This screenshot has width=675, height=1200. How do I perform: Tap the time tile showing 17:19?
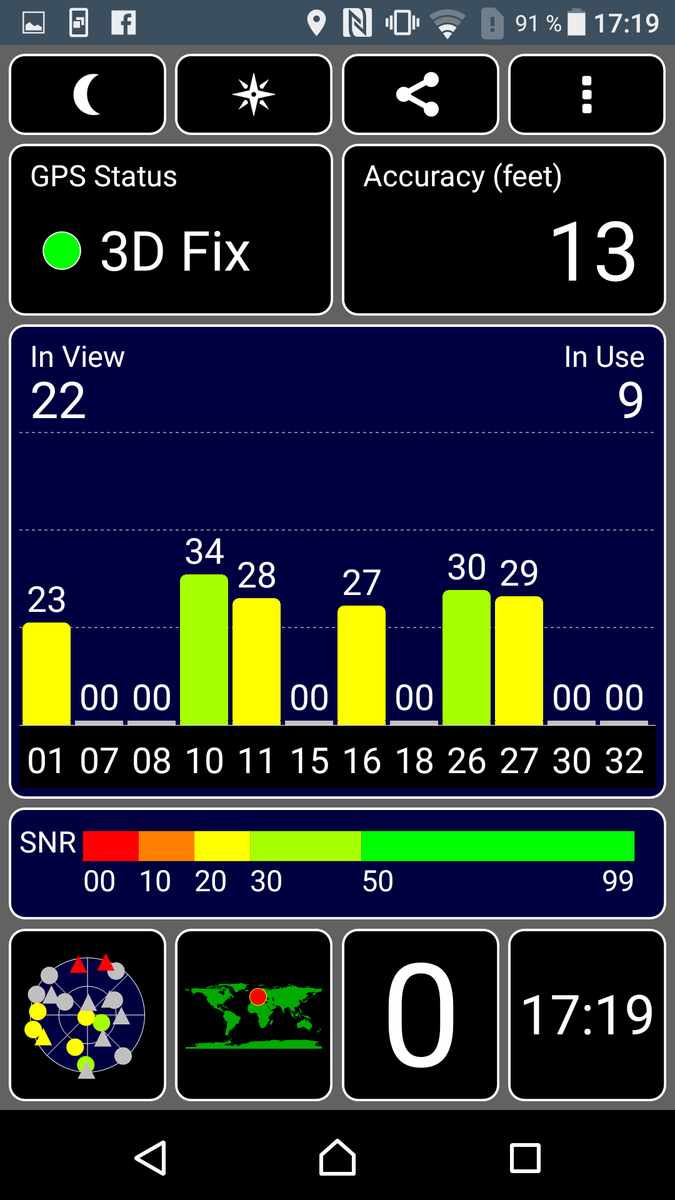(587, 1015)
